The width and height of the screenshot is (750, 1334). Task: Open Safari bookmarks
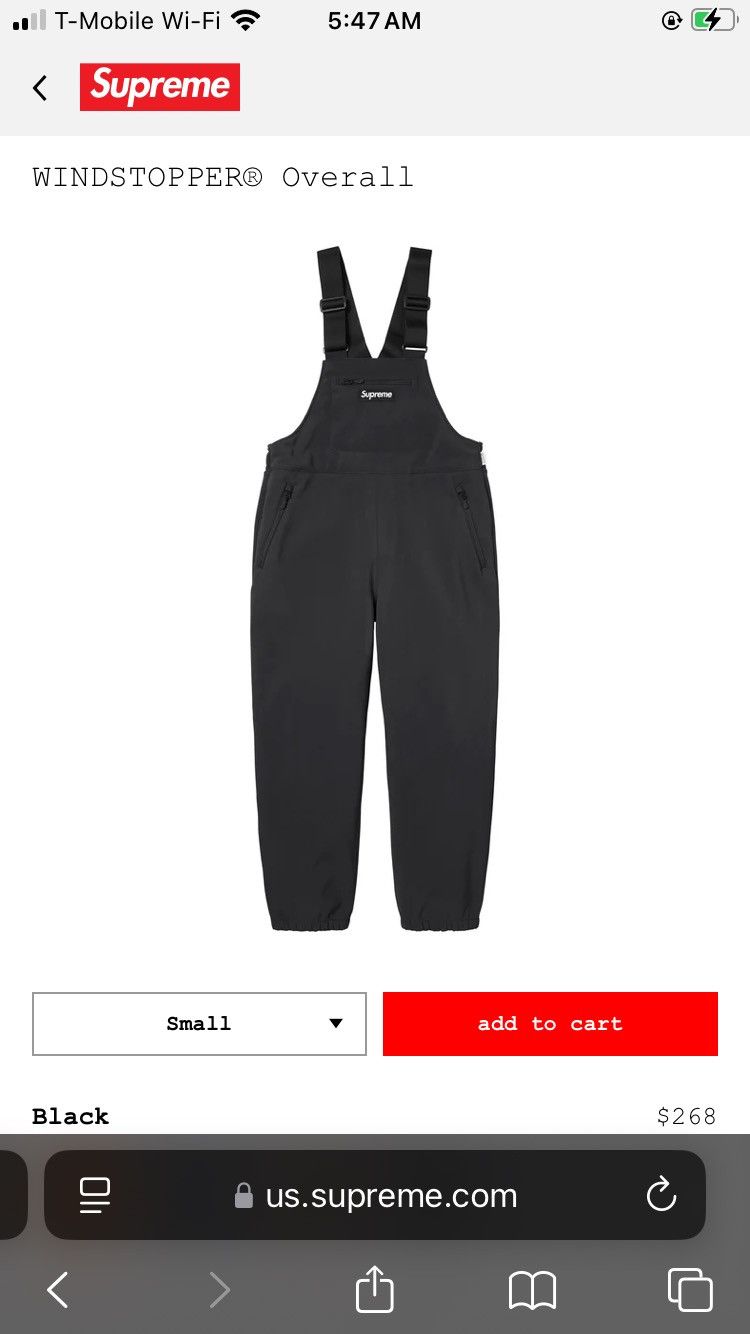point(532,1290)
